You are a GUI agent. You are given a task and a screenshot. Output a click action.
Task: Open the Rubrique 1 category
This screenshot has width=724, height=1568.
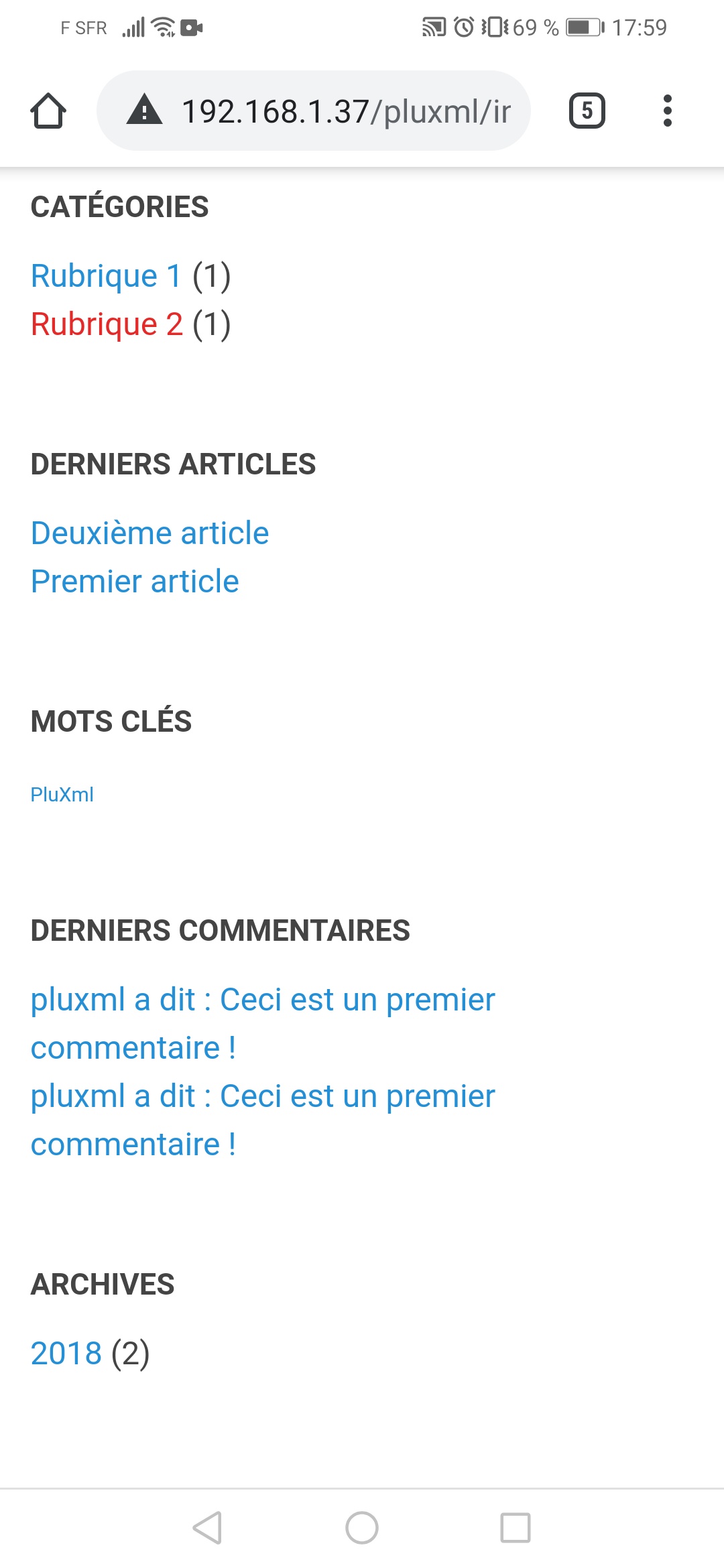(106, 276)
